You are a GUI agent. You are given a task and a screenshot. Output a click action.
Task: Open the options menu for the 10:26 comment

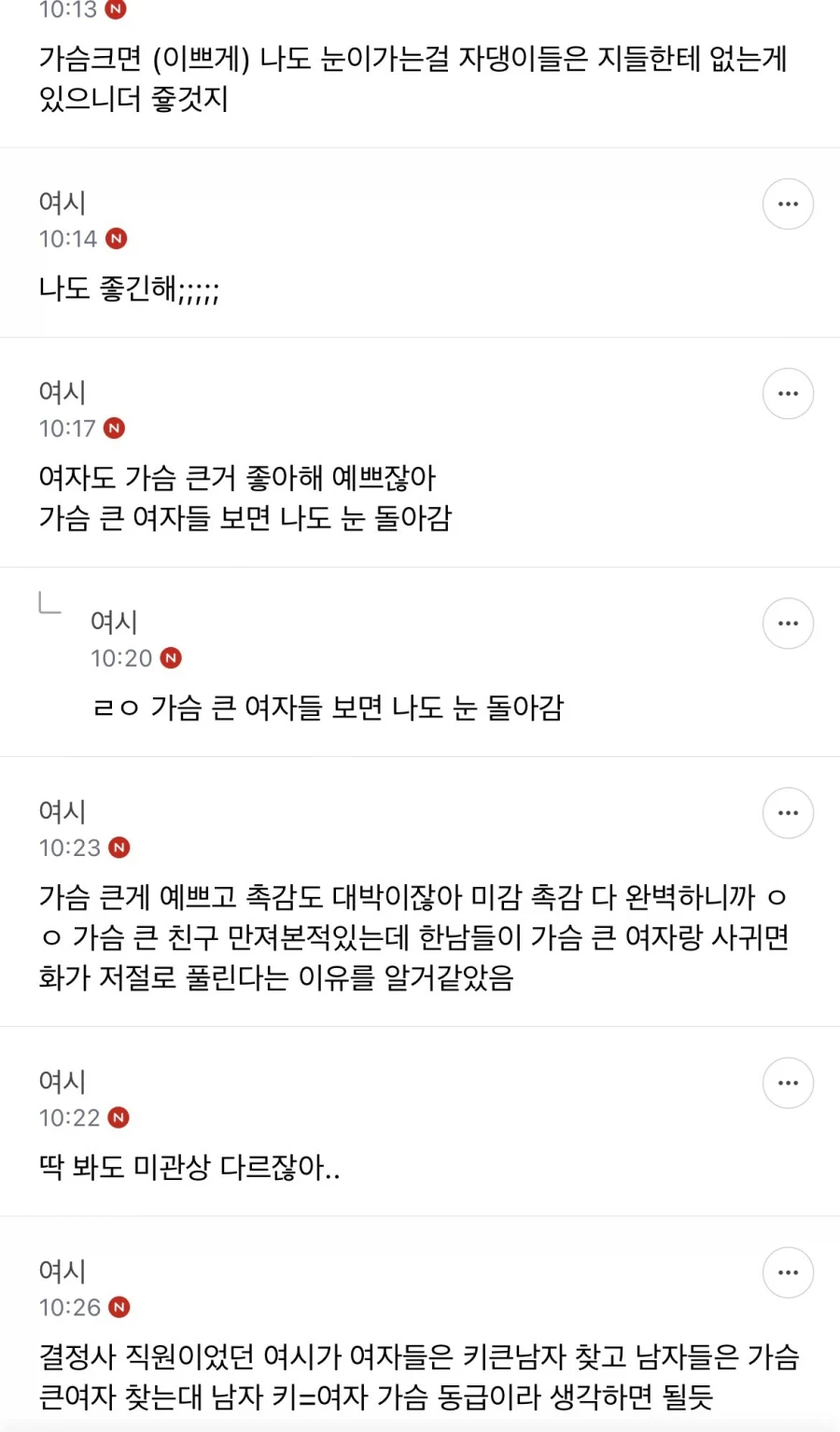787,1271
